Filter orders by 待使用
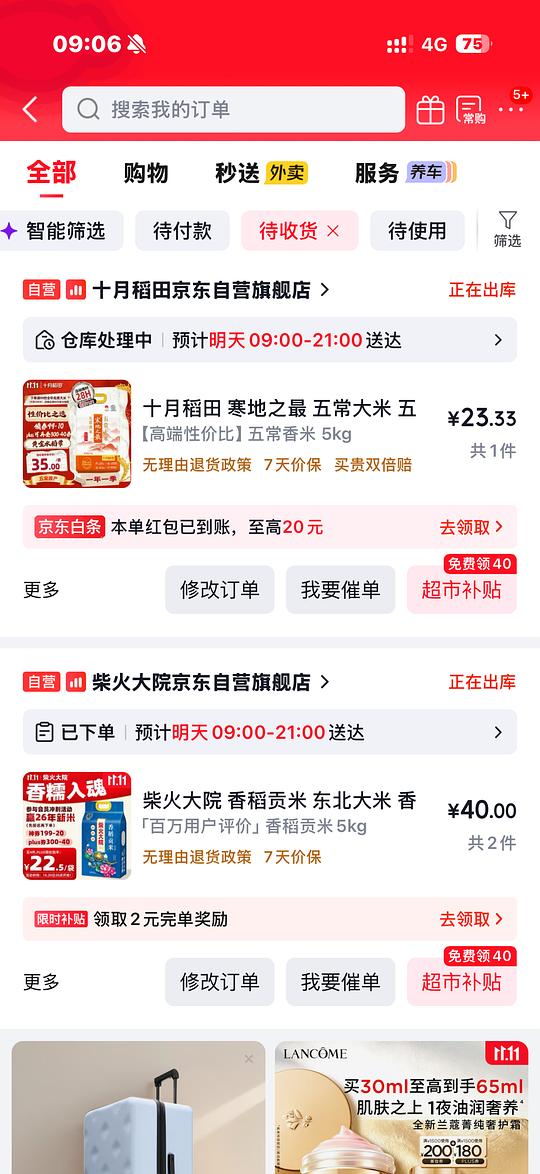 click(417, 231)
